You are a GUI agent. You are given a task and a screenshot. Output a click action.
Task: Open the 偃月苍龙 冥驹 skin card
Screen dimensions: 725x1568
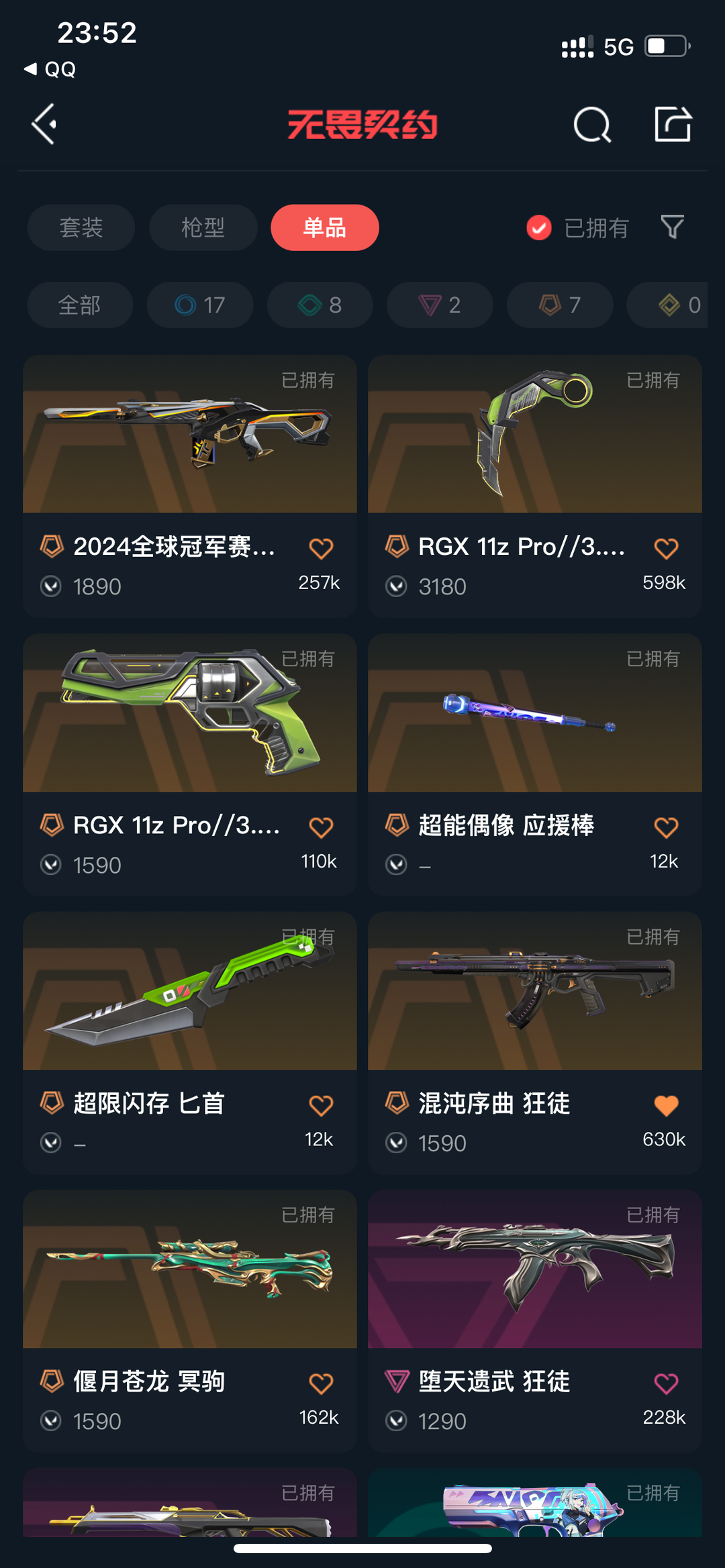190,1321
